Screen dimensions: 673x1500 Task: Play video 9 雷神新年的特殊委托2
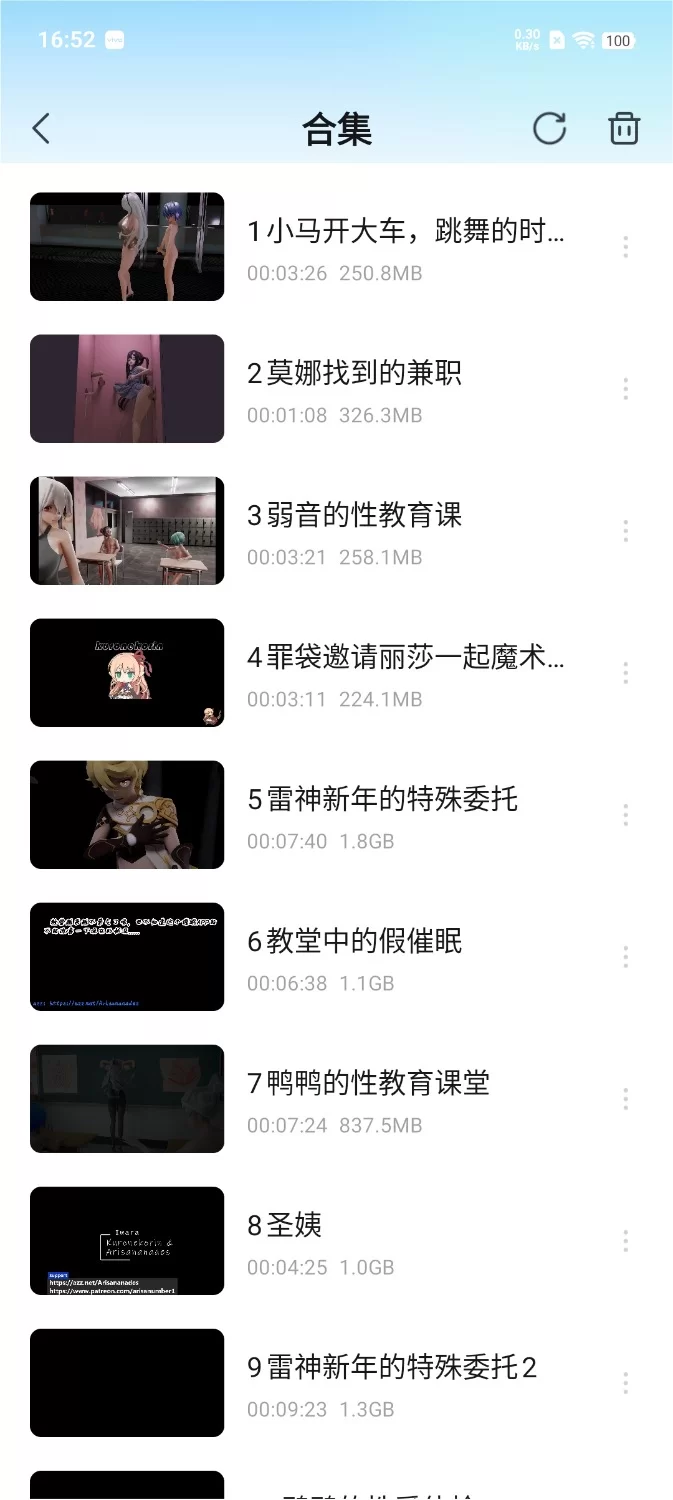click(x=392, y=1368)
